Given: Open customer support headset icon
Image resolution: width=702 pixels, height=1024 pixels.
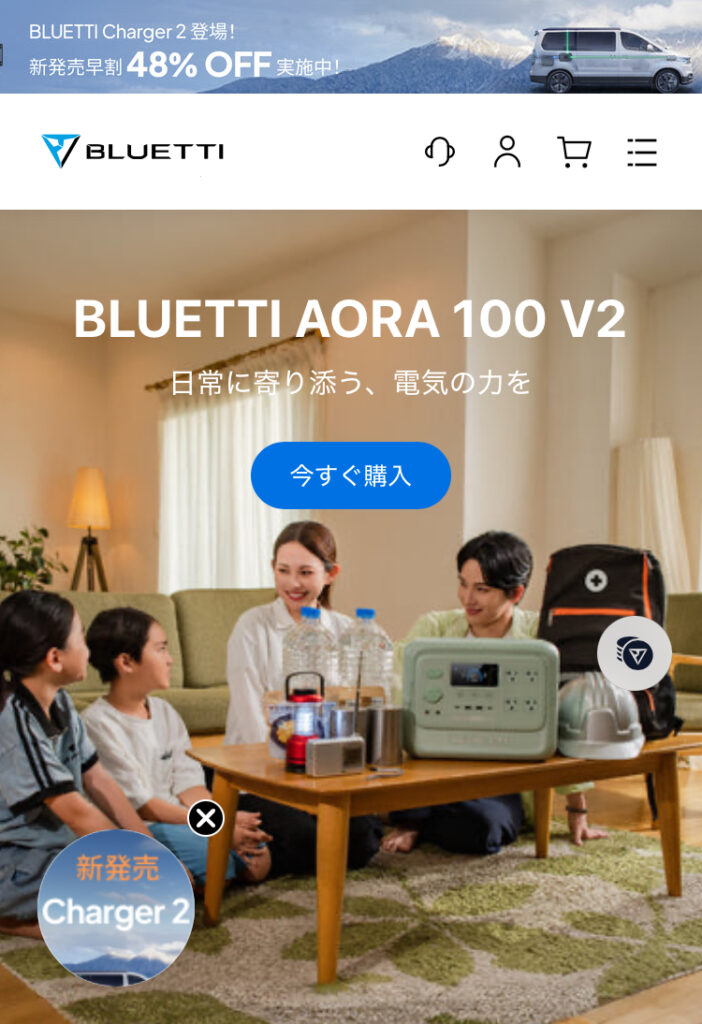Looking at the screenshot, I should 440,151.
